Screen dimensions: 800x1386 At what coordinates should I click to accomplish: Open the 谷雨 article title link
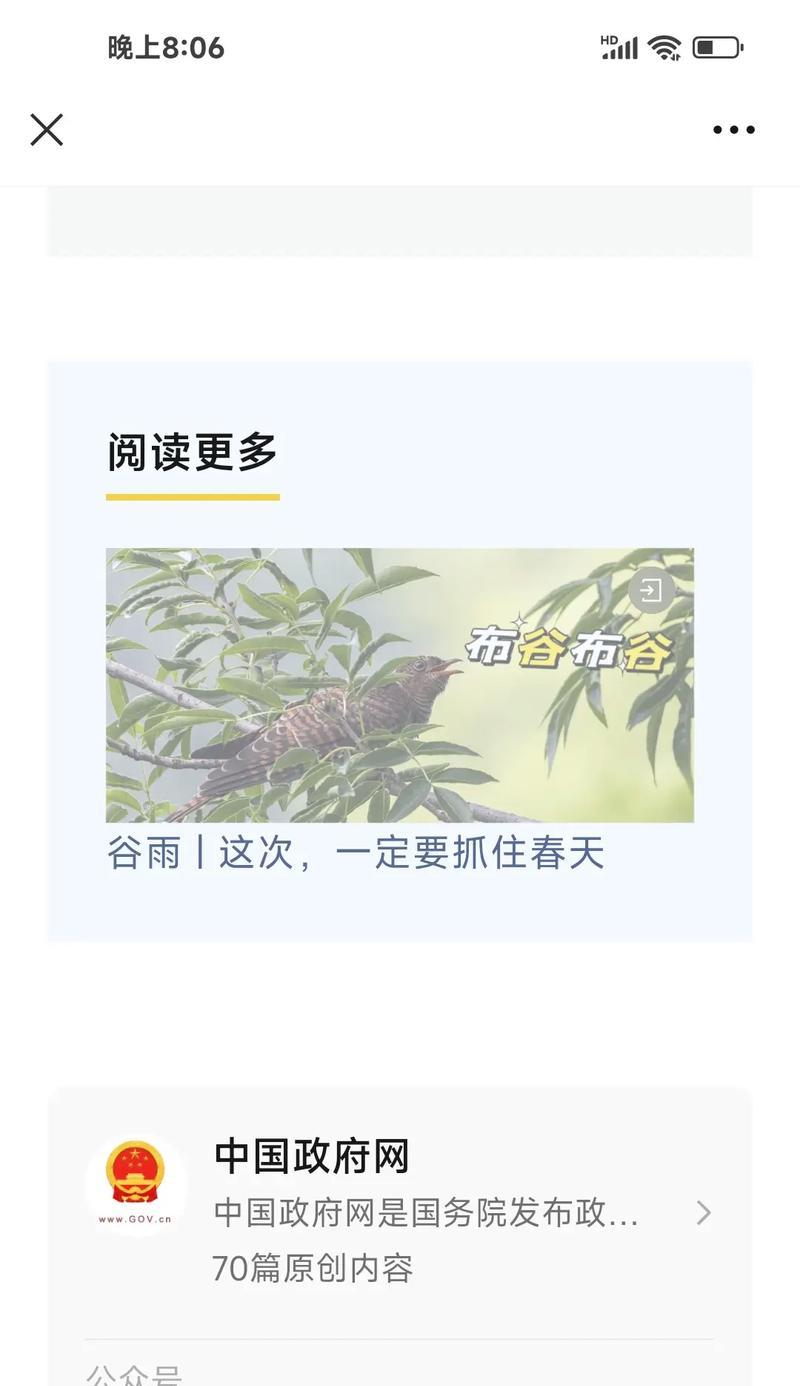[x=356, y=853]
